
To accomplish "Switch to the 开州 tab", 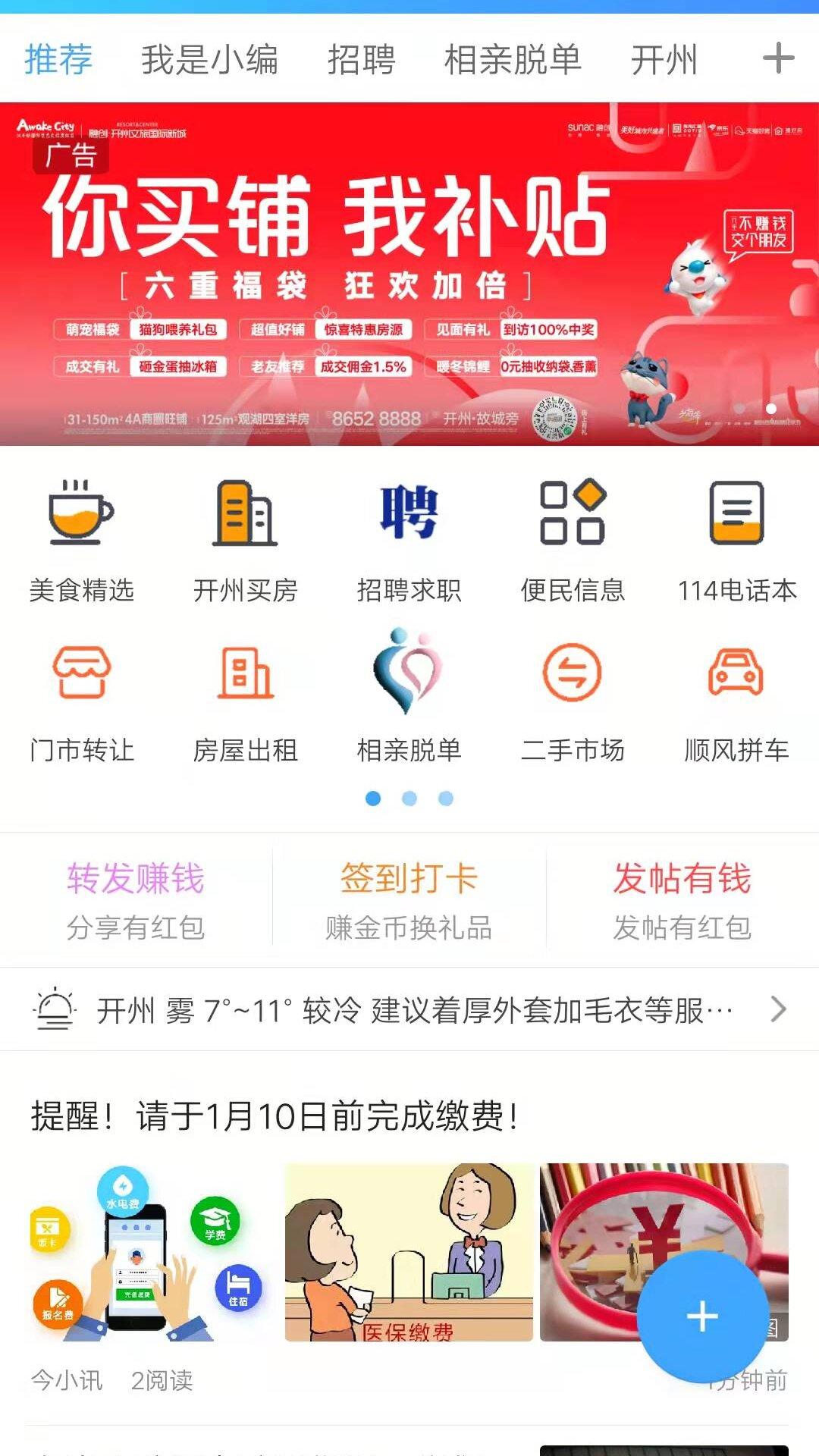I will 664,60.
